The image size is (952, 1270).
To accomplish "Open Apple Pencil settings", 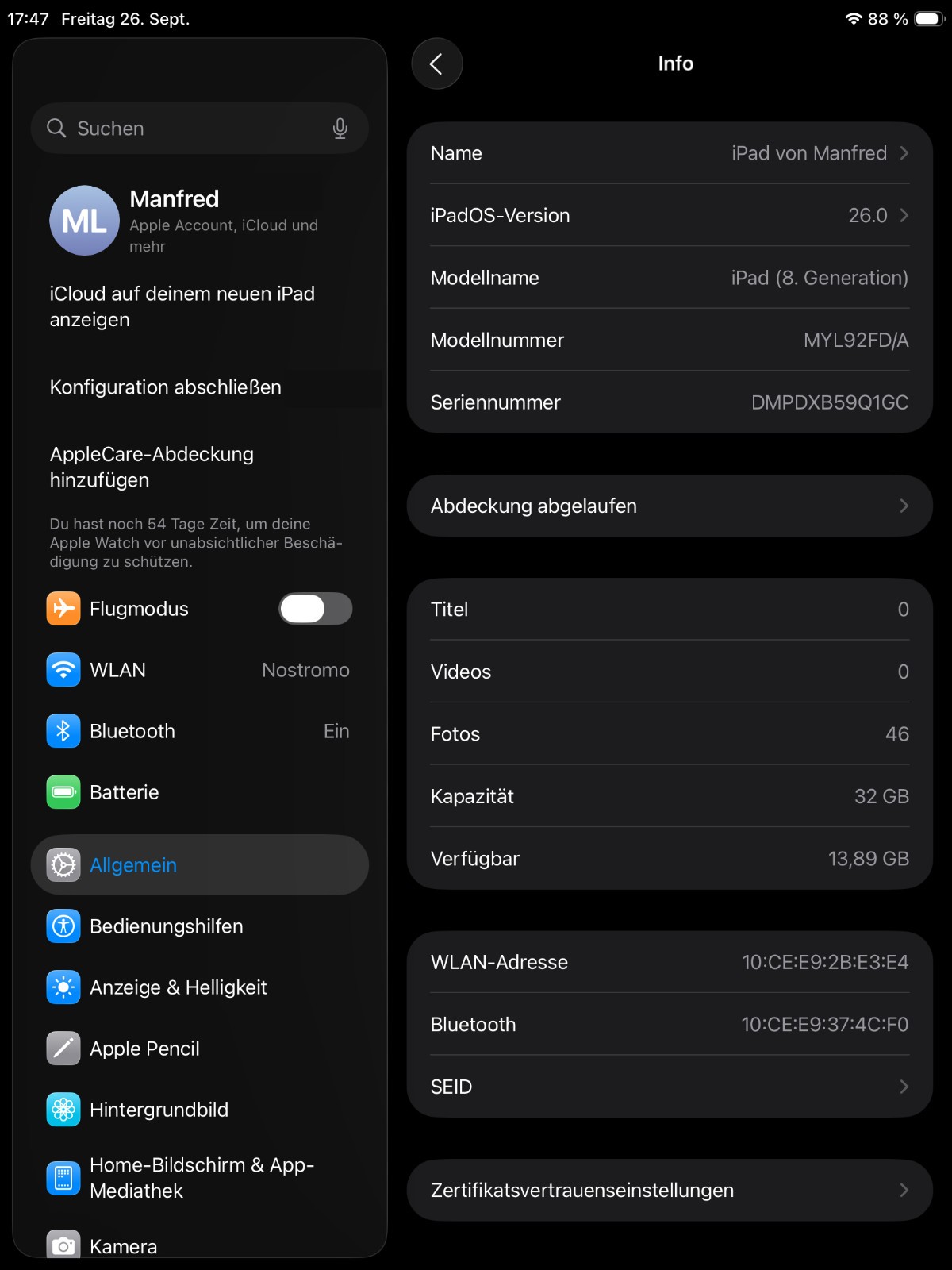I will pyautogui.click(x=198, y=1049).
